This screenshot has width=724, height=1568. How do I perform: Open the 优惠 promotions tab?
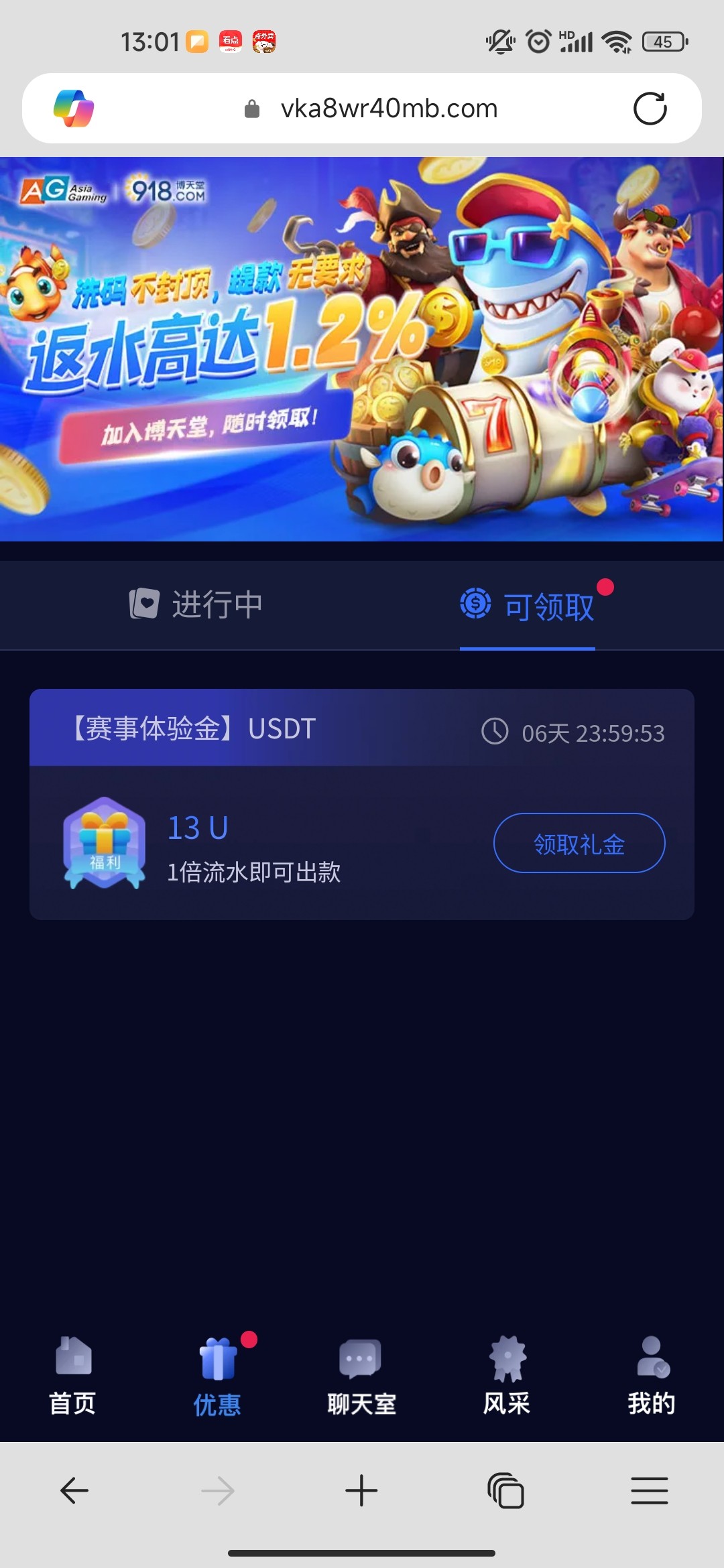point(217,1375)
